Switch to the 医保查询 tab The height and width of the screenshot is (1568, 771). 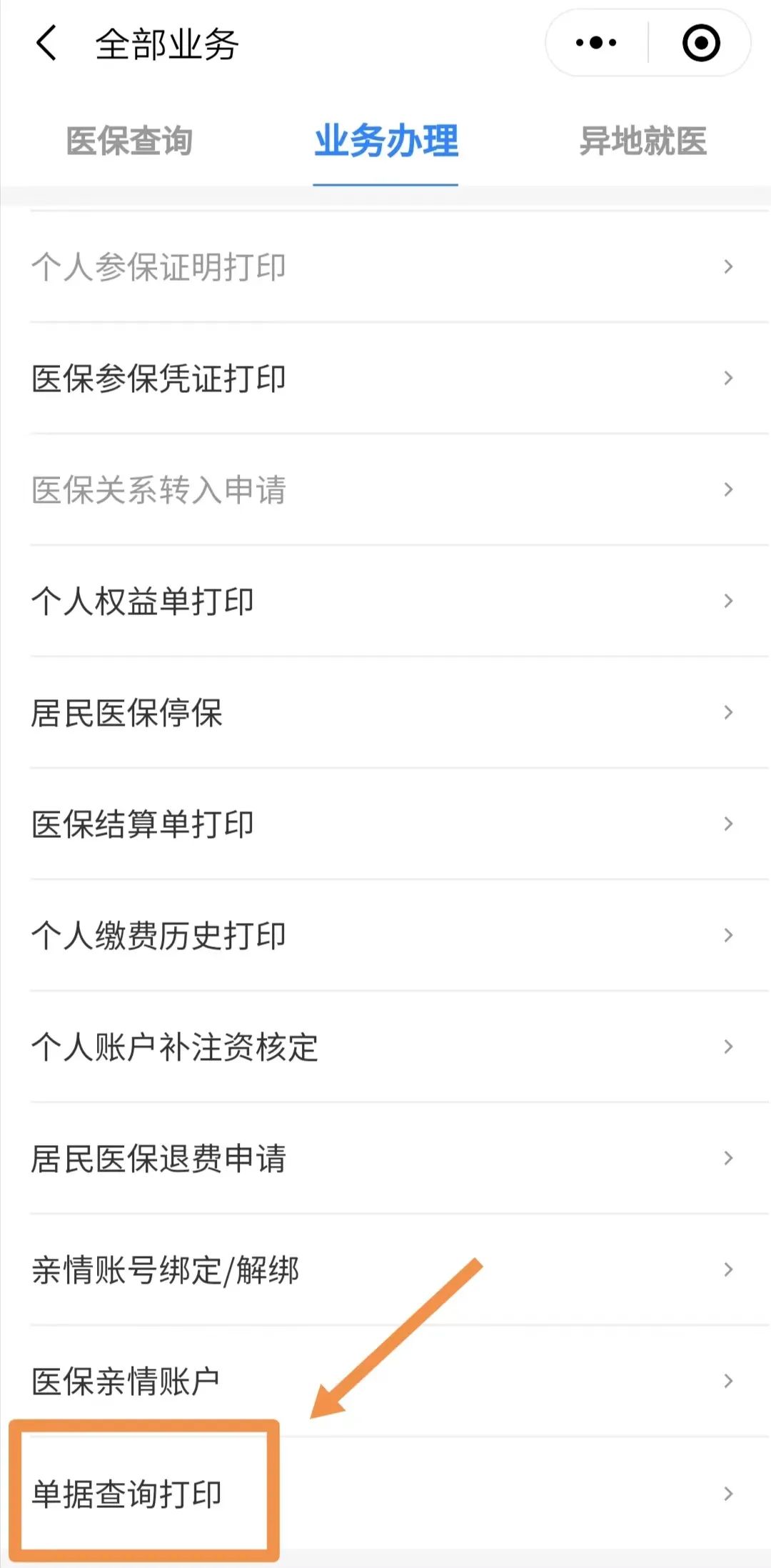(129, 141)
